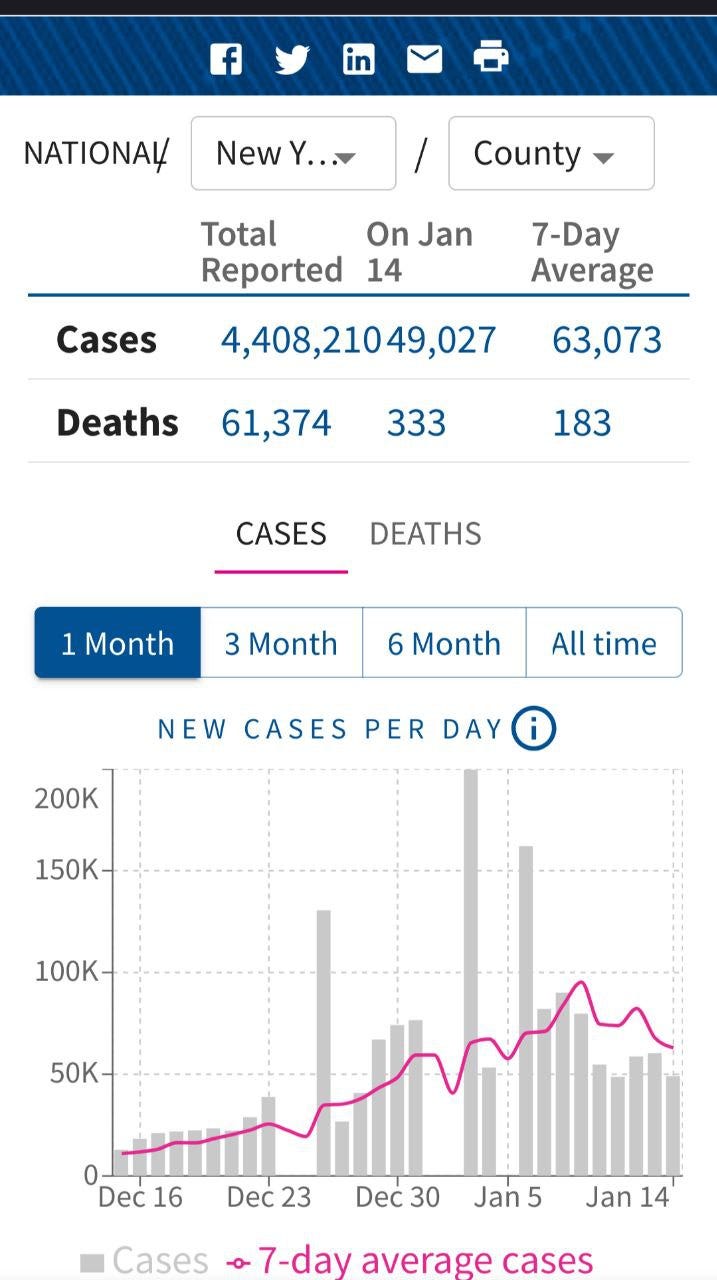Send the page by email icon
The image size is (717, 1280).
click(x=424, y=59)
